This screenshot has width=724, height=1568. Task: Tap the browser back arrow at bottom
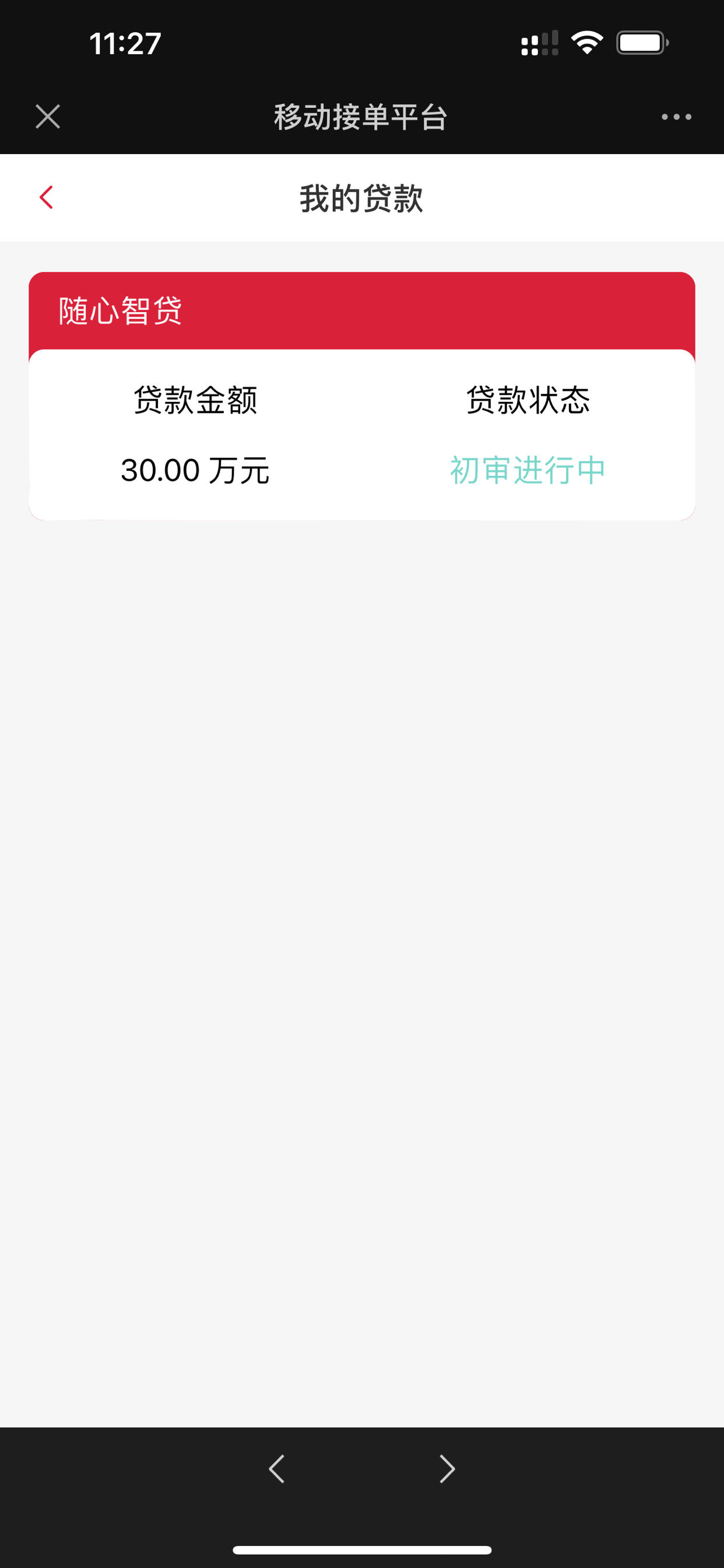277,1469
